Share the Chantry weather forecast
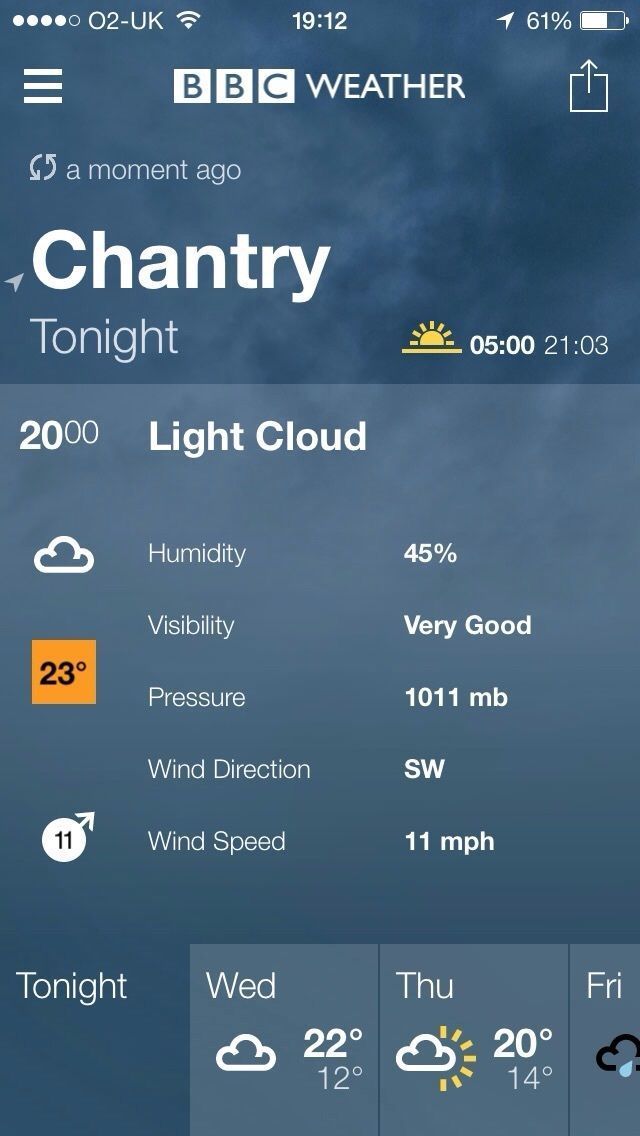The height and width of the screenshot is (1136, 640). [x=588, y=86]
